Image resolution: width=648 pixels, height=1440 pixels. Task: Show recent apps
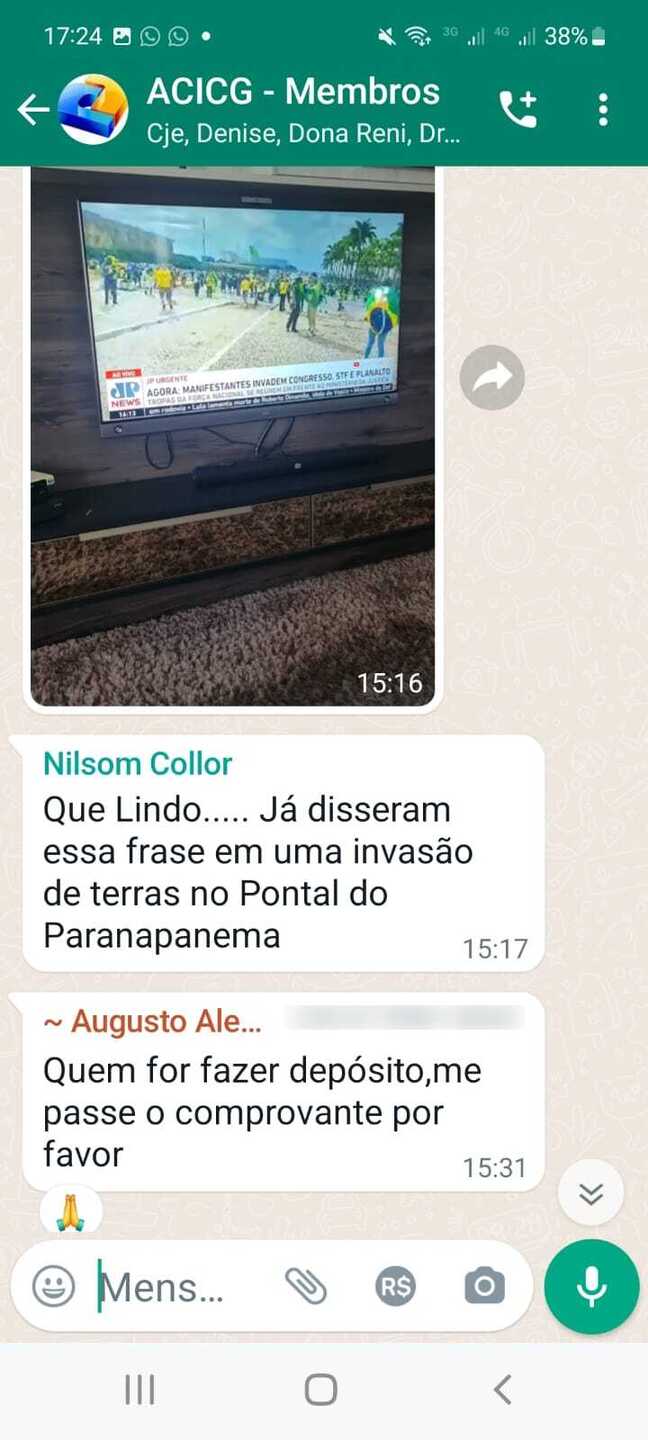140,1389
